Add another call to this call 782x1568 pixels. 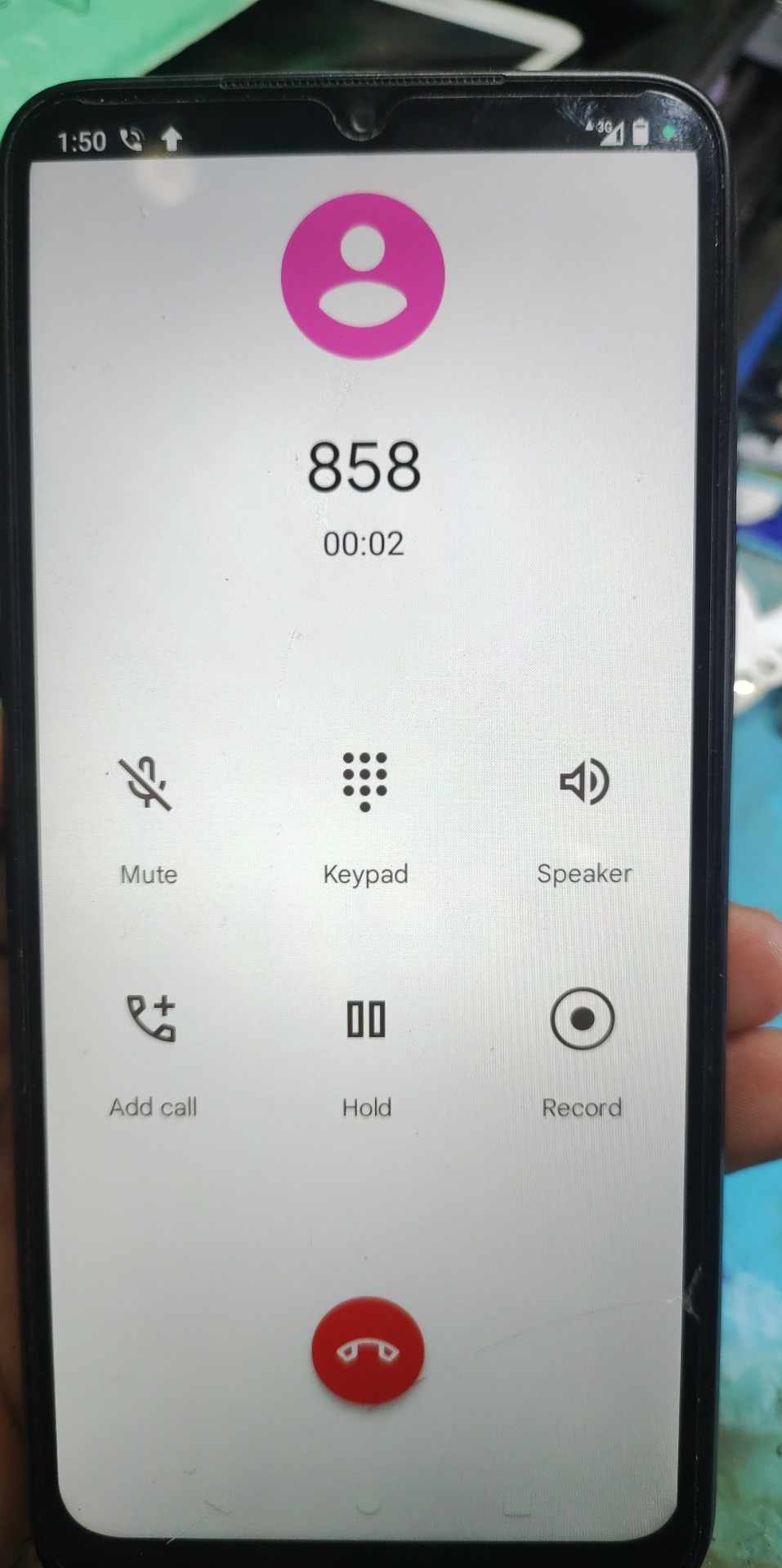point(151,1019)
